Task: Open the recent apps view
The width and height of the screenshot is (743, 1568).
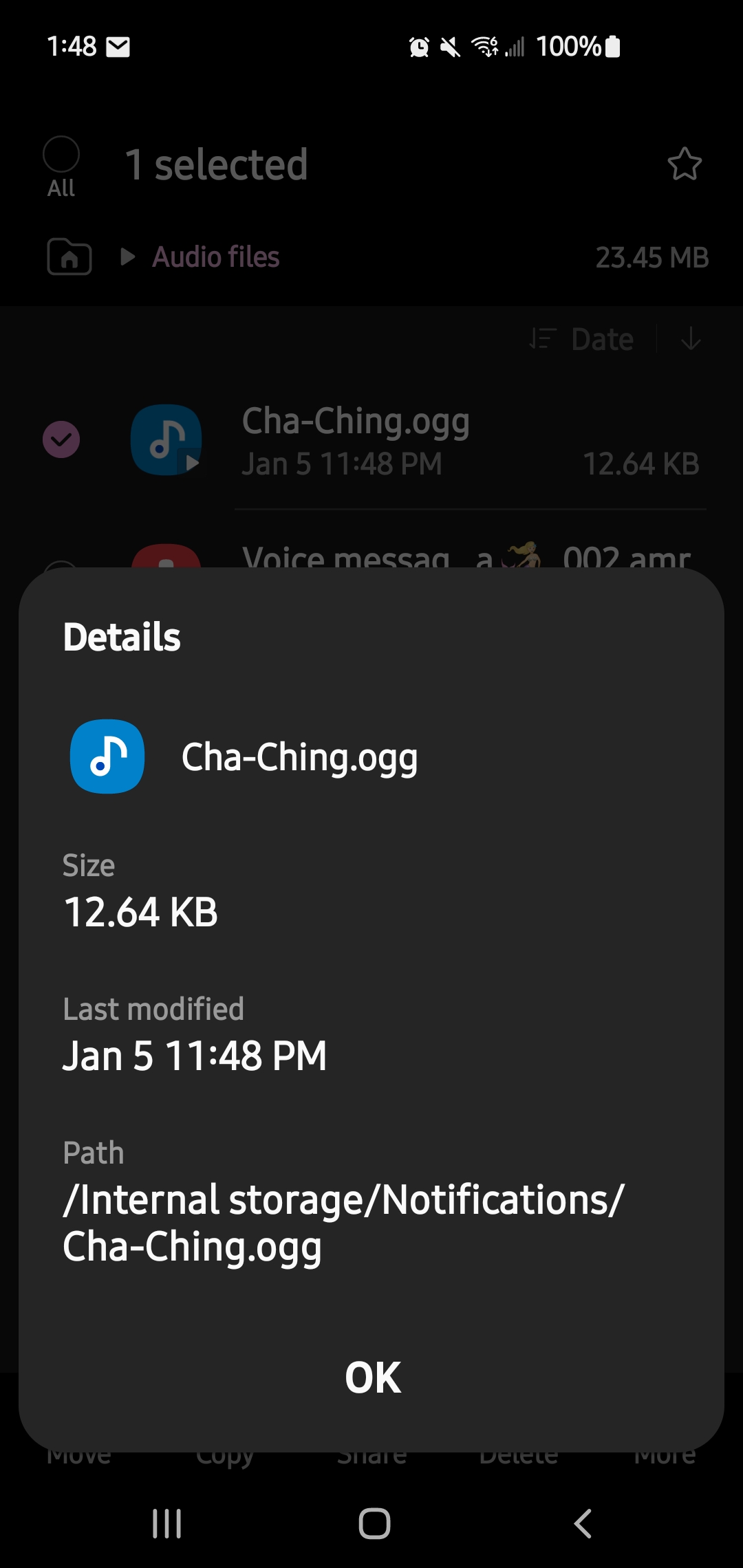Action: (166, 1523)
